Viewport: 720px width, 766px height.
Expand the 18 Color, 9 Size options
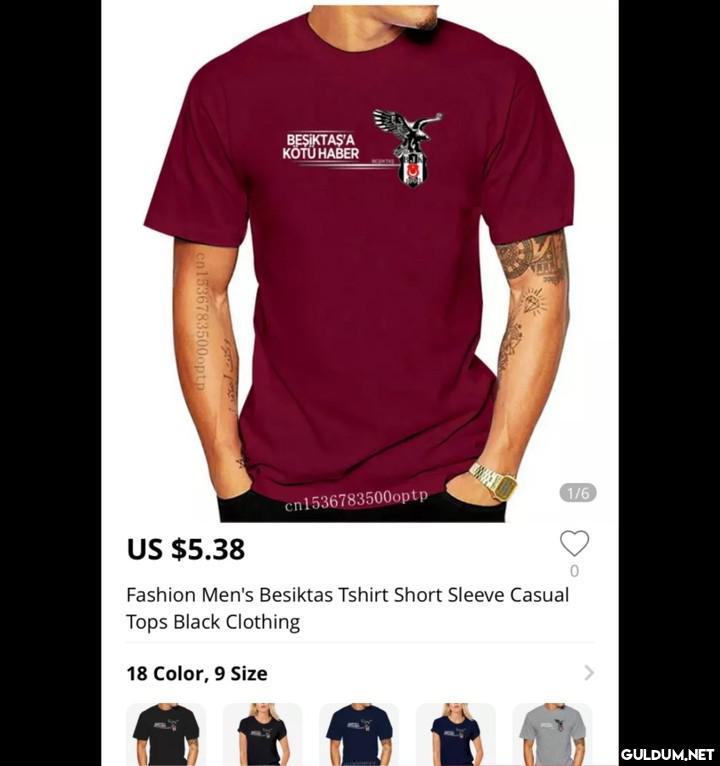tap(588, 673)
